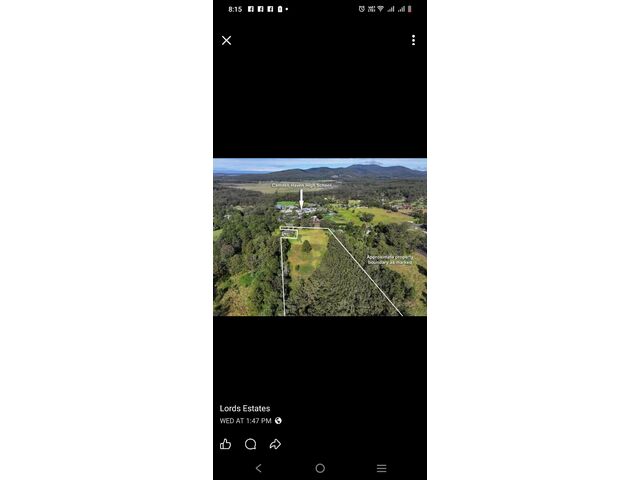The image size is (640, 480).
Task: Open the three-dot overflow menu
Action: [413, 41]
